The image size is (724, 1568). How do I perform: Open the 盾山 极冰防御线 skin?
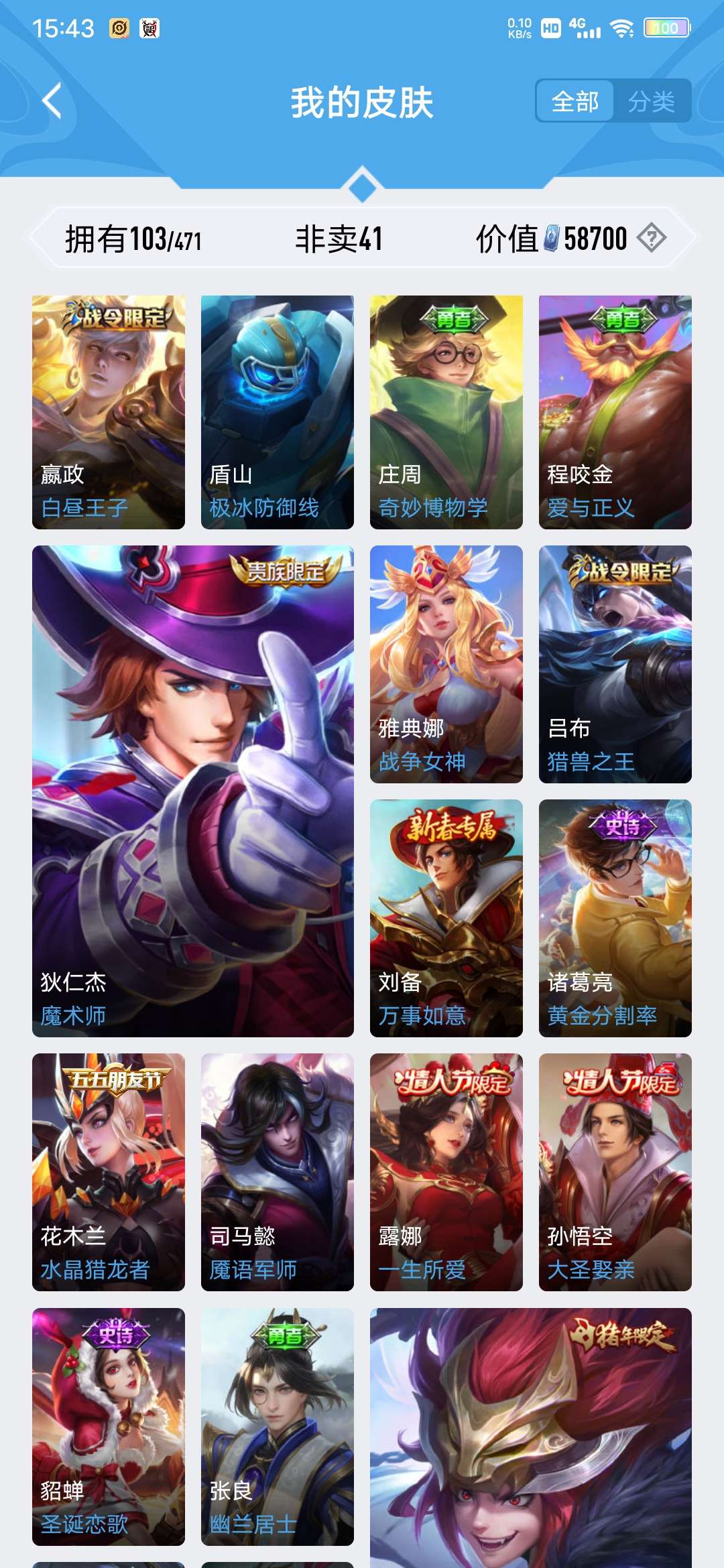coord(278,412)
